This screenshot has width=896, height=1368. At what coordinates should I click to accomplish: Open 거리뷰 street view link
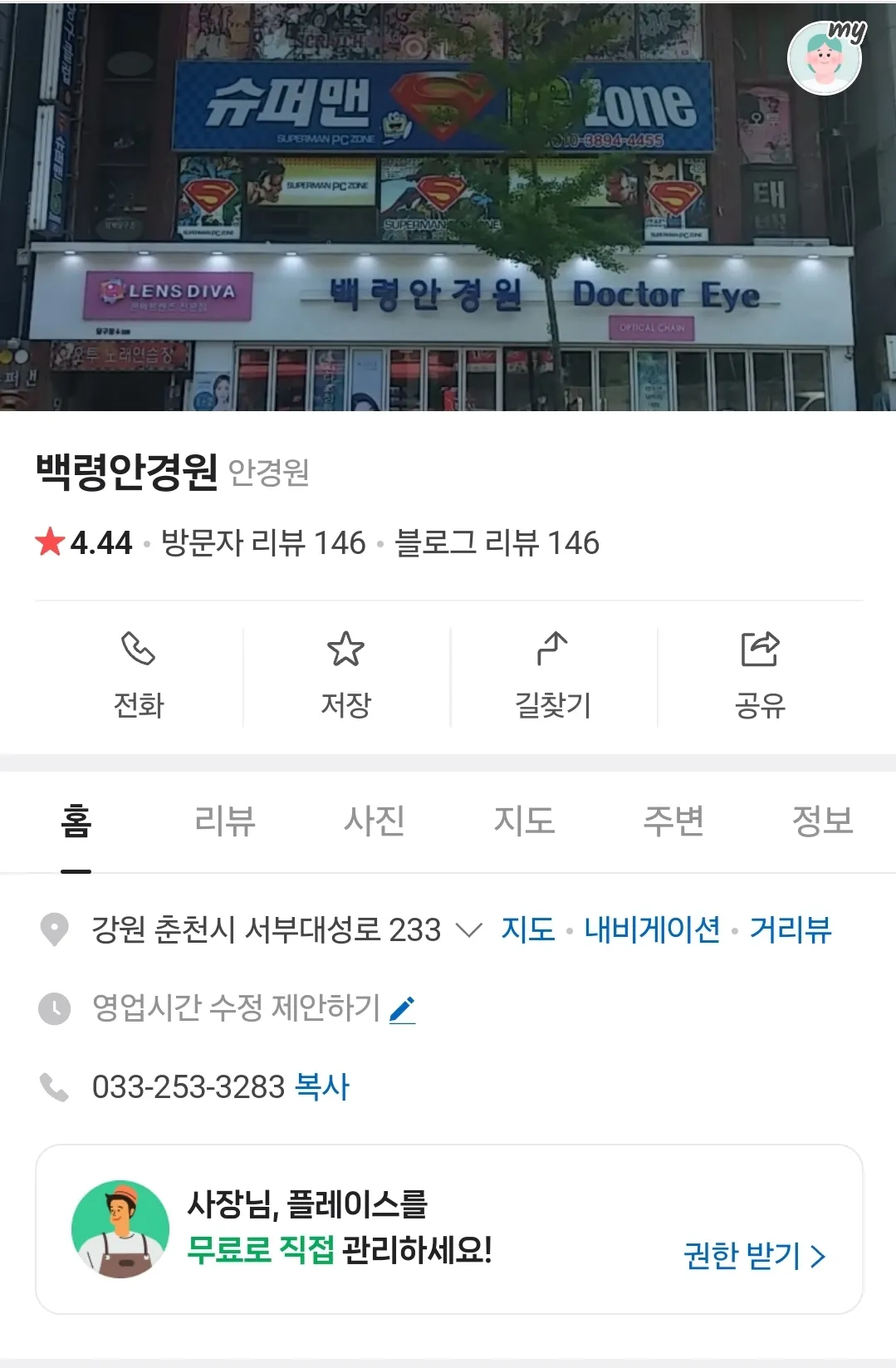click(x=790, y=929)
